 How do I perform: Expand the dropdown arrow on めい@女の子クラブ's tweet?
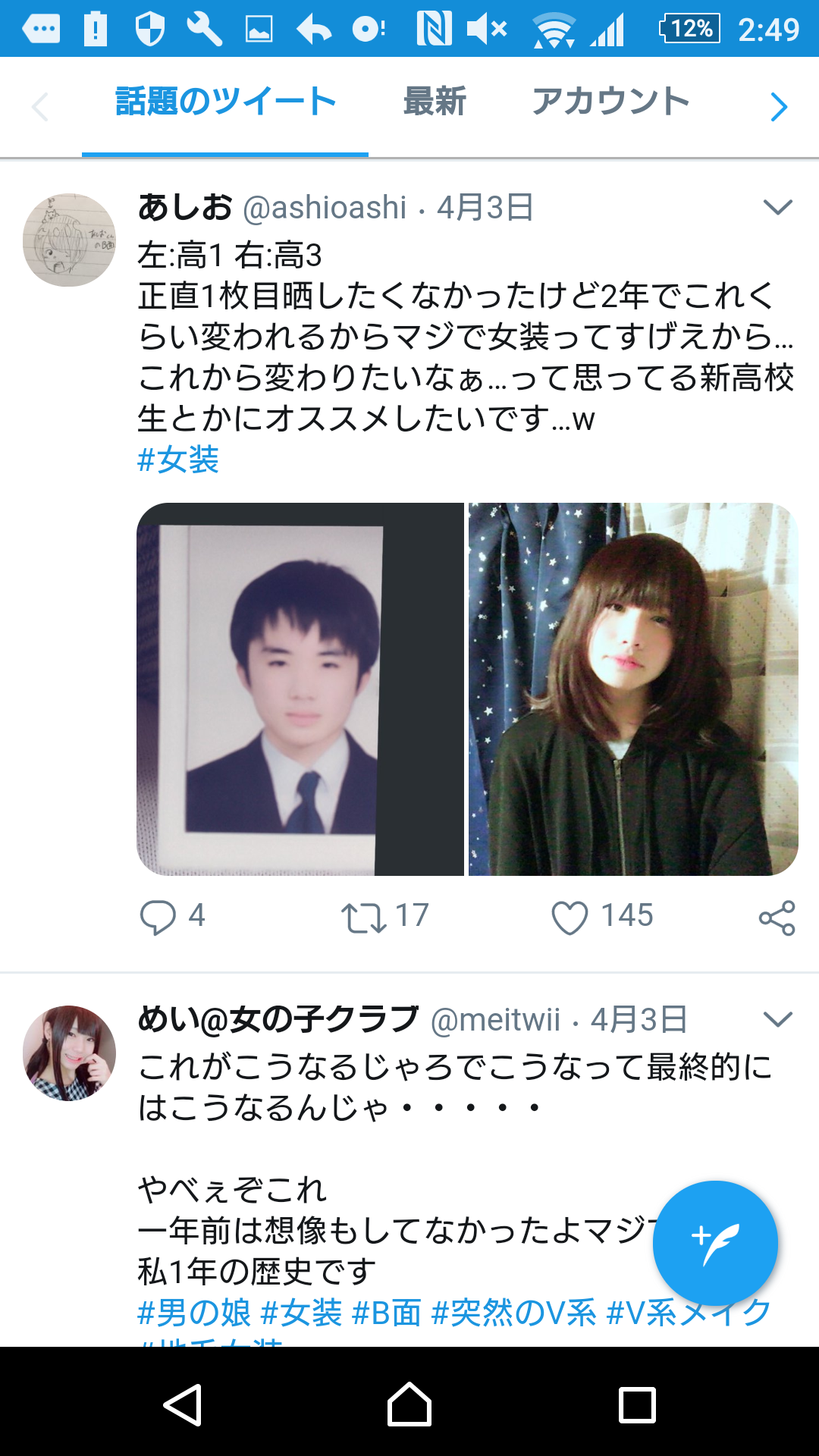(x=777, y=1019)
